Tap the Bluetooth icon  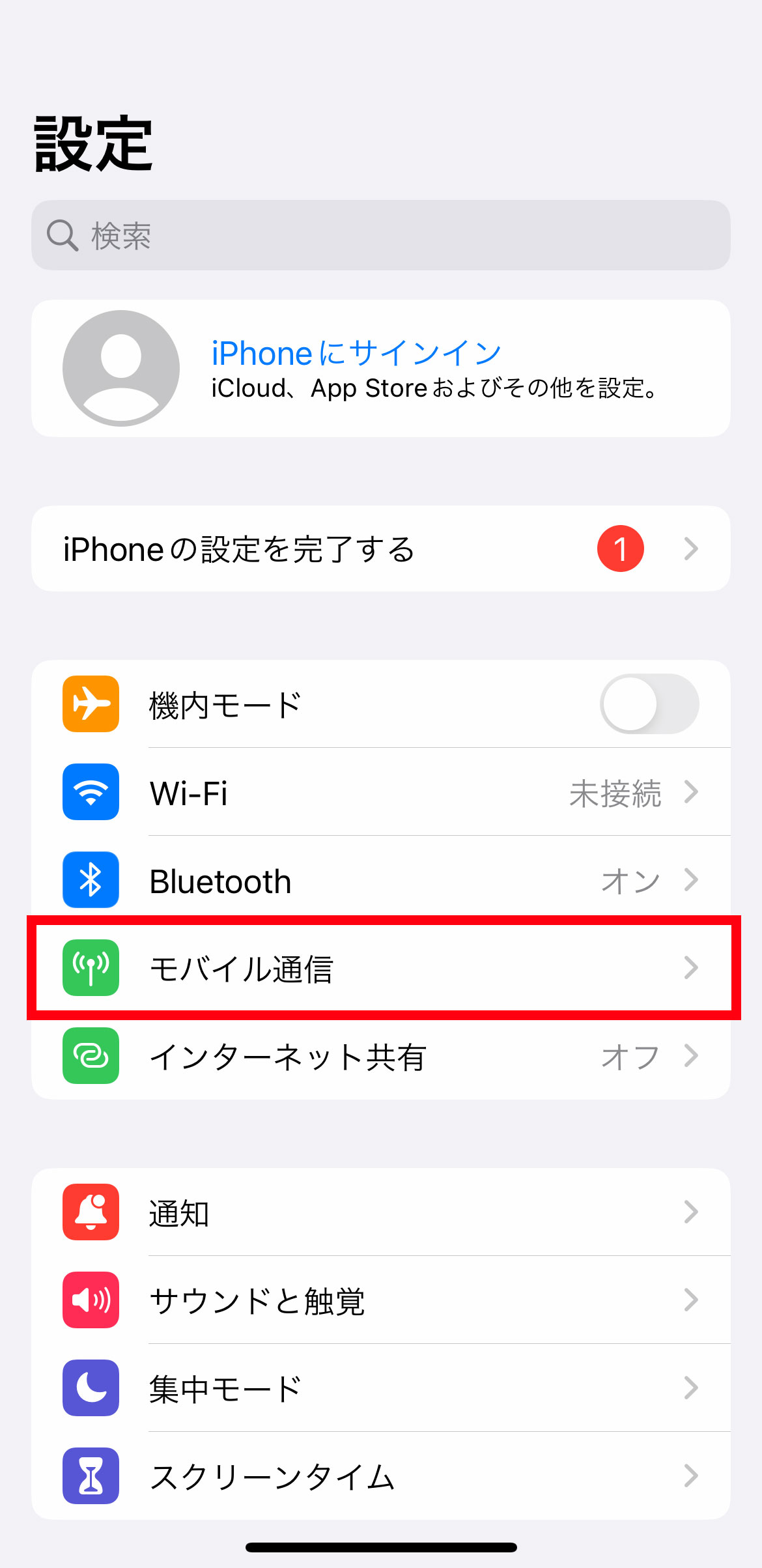[90, 880]
